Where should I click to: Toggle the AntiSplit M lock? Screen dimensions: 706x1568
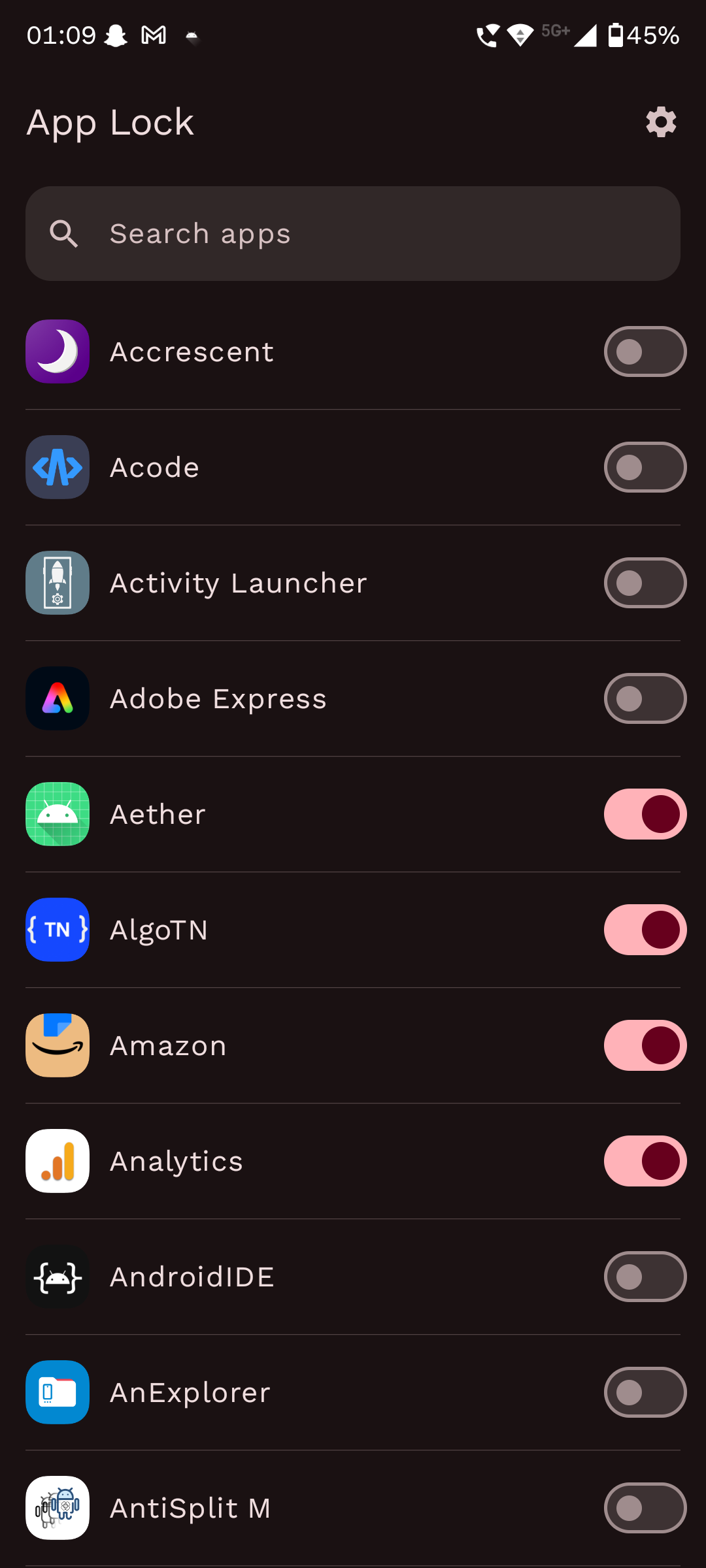[x=645, y=1508]
